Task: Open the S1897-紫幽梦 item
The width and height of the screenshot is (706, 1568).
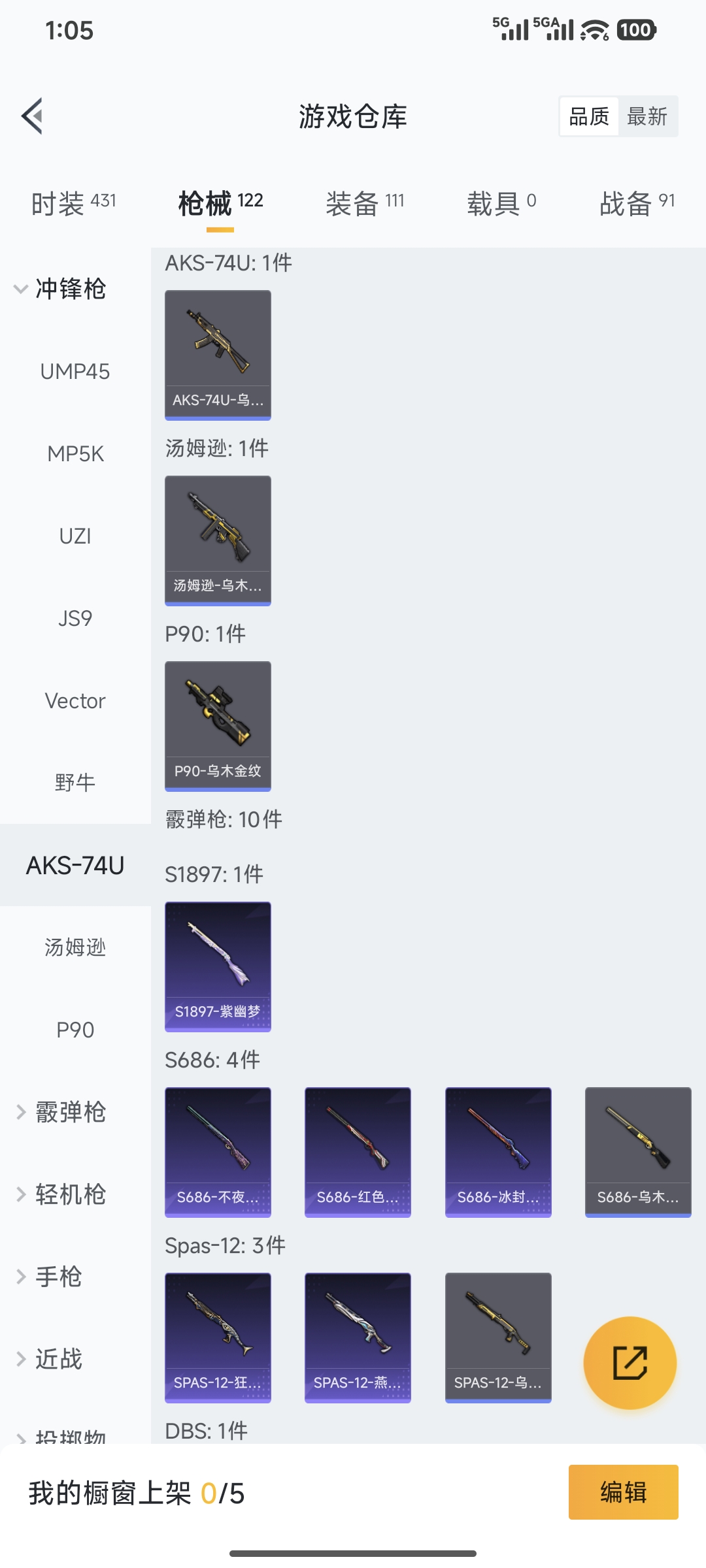Action: tap(218, 967)
